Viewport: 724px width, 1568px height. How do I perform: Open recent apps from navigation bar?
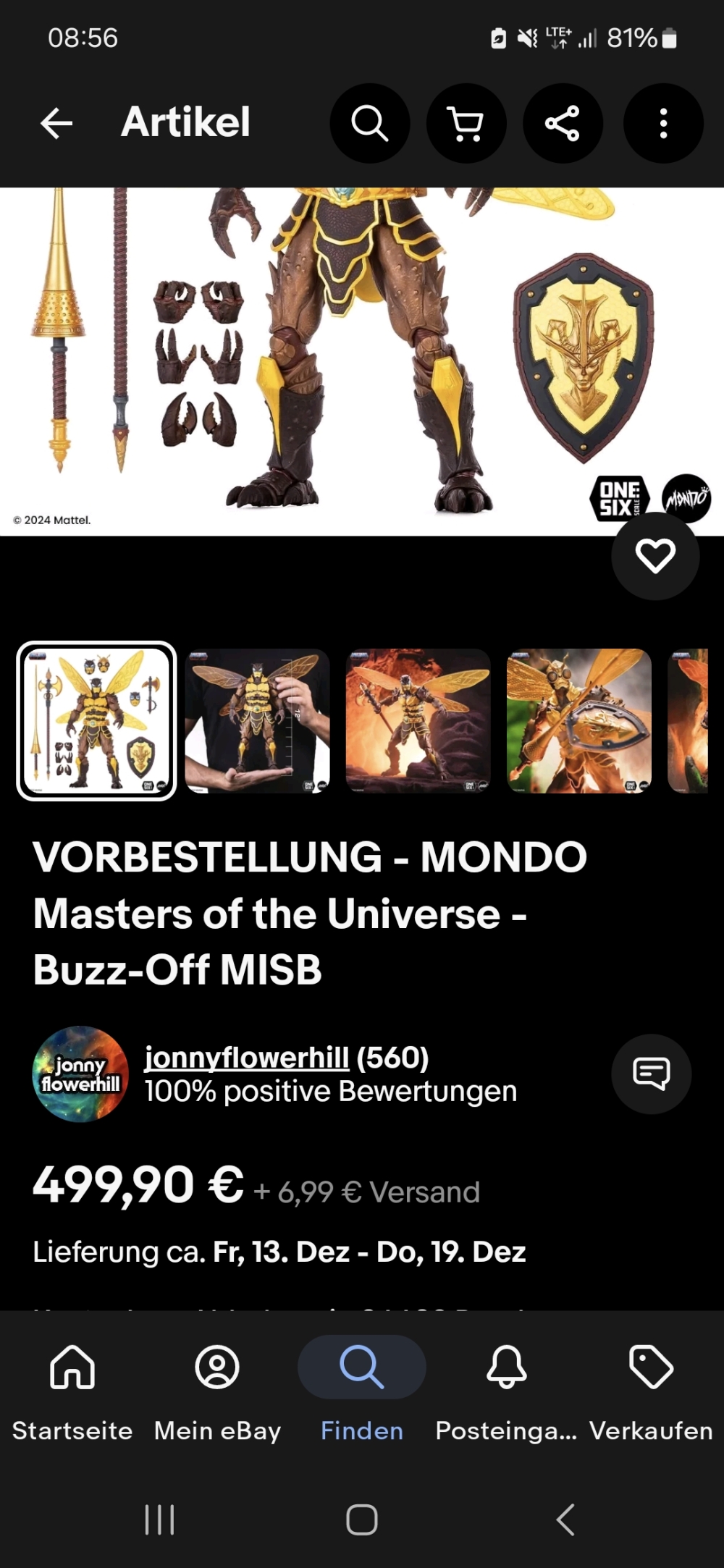[159, 1519]
